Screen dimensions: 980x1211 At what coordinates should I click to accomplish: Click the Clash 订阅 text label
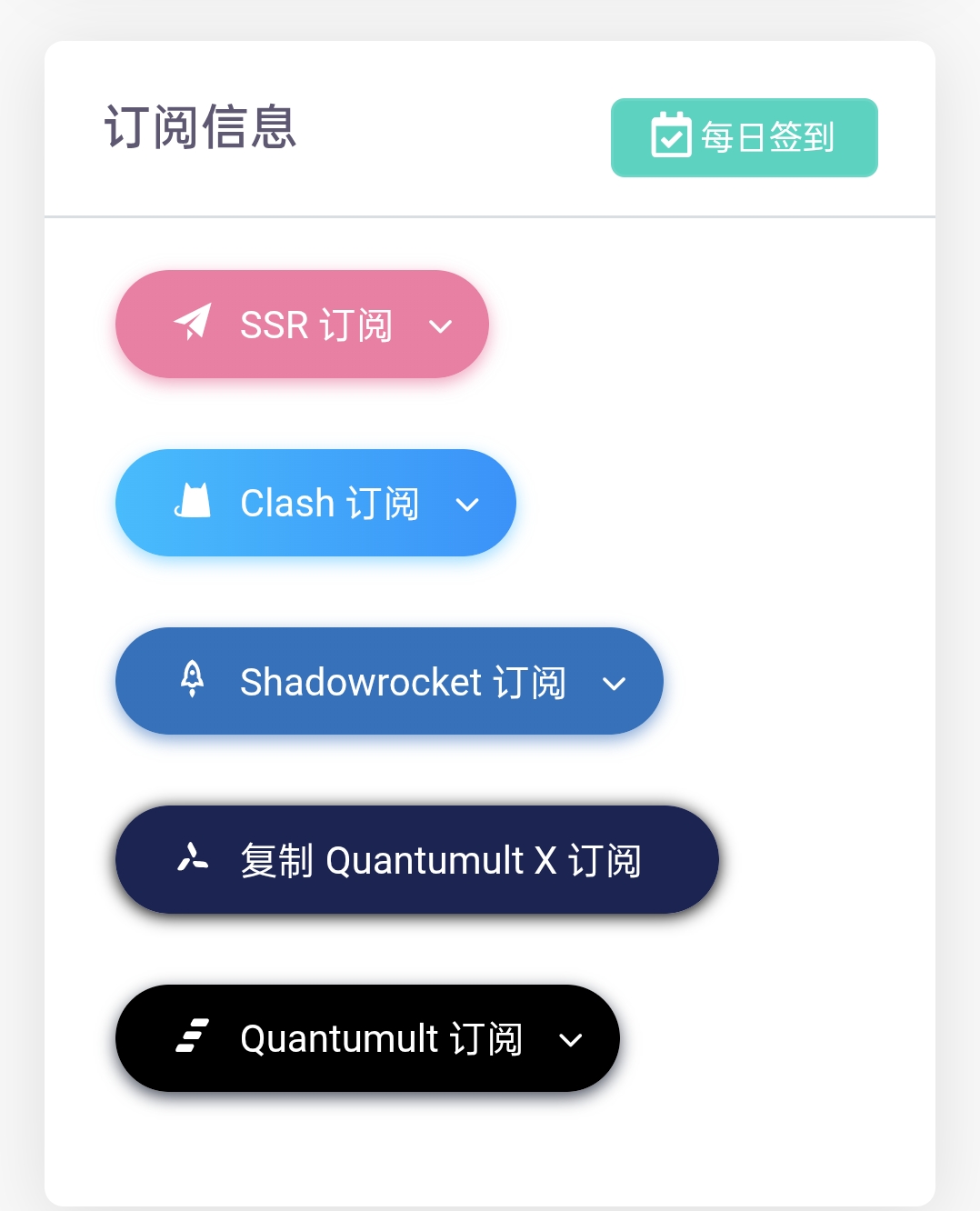tap(332, 503)
